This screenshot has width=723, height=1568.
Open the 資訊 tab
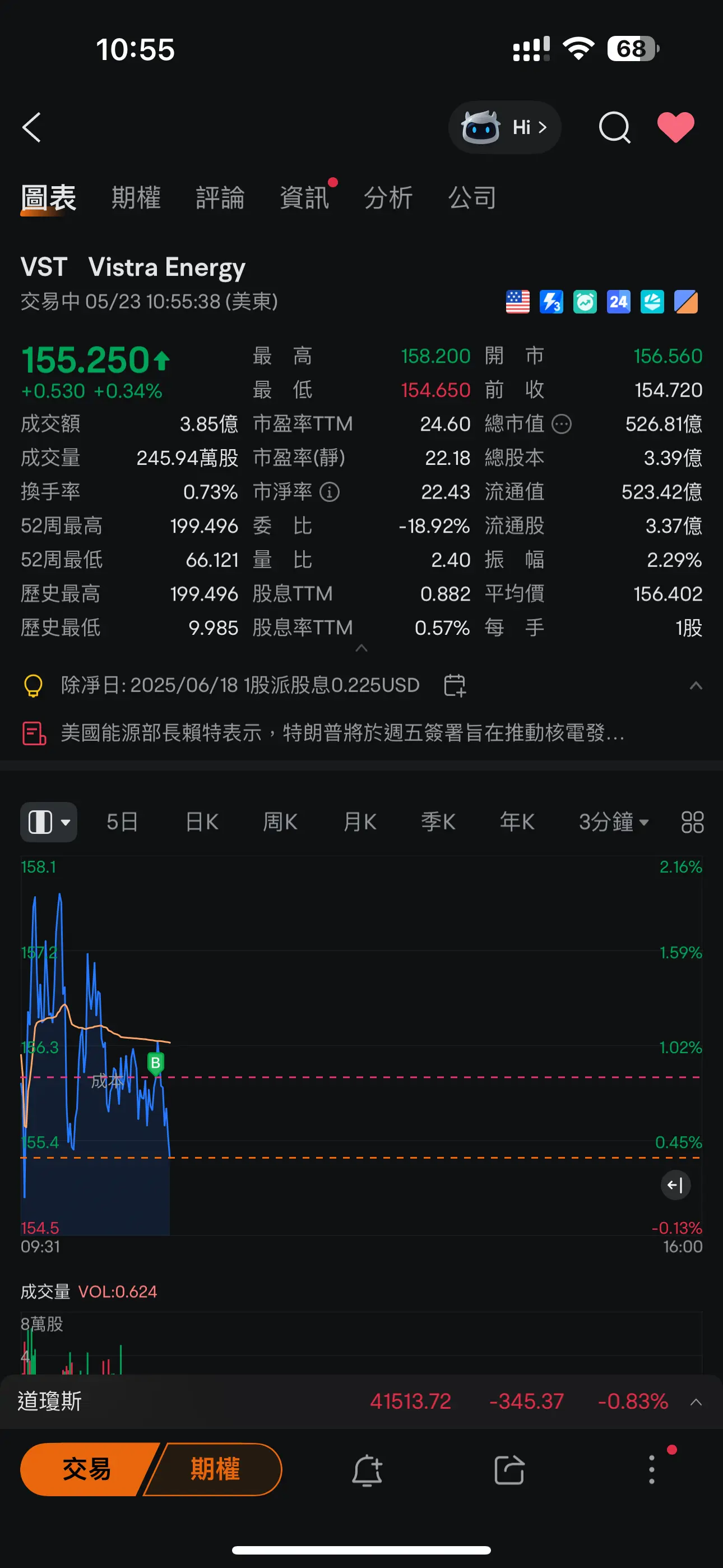(x=304, y=198)
